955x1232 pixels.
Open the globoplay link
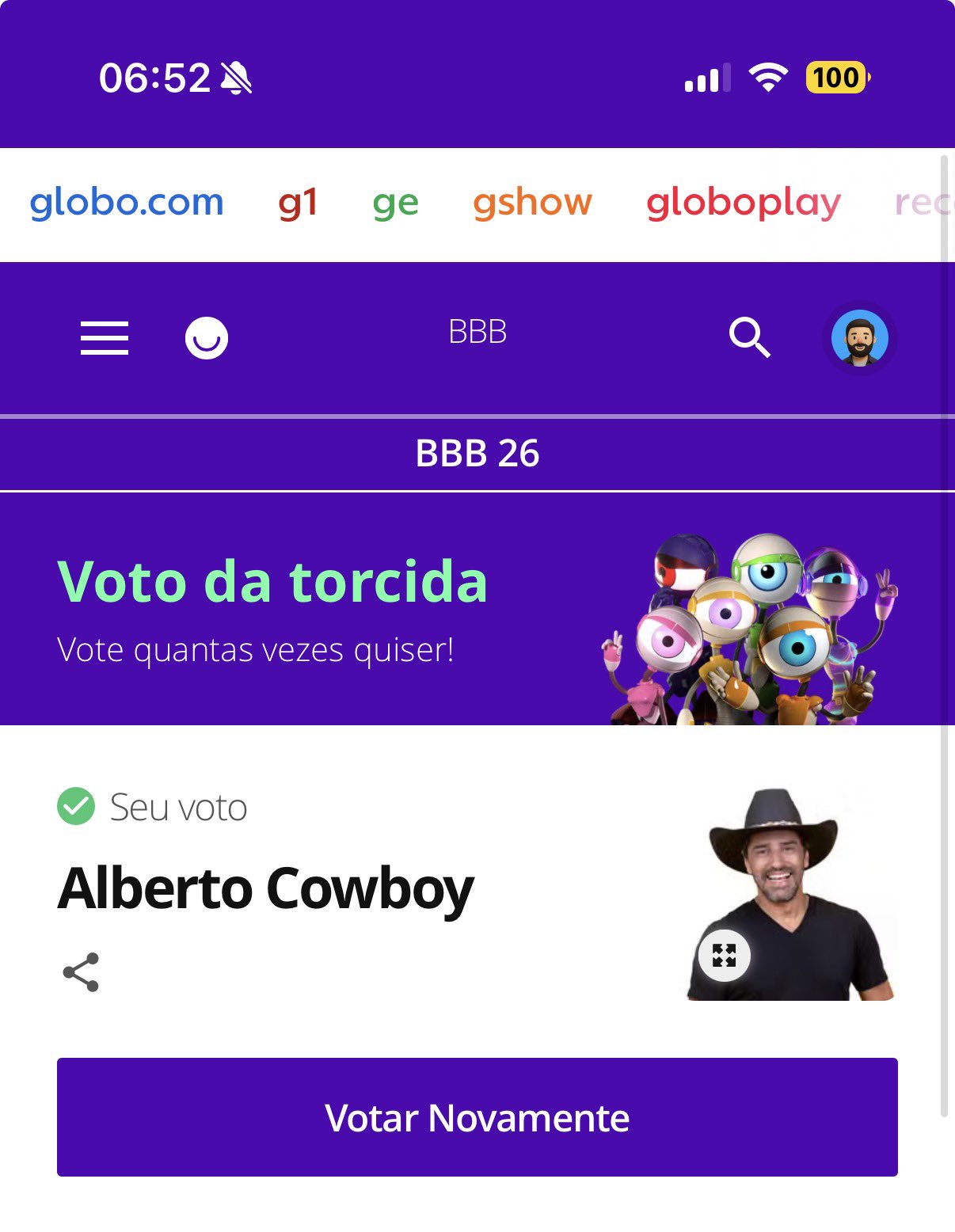point(743,203)
